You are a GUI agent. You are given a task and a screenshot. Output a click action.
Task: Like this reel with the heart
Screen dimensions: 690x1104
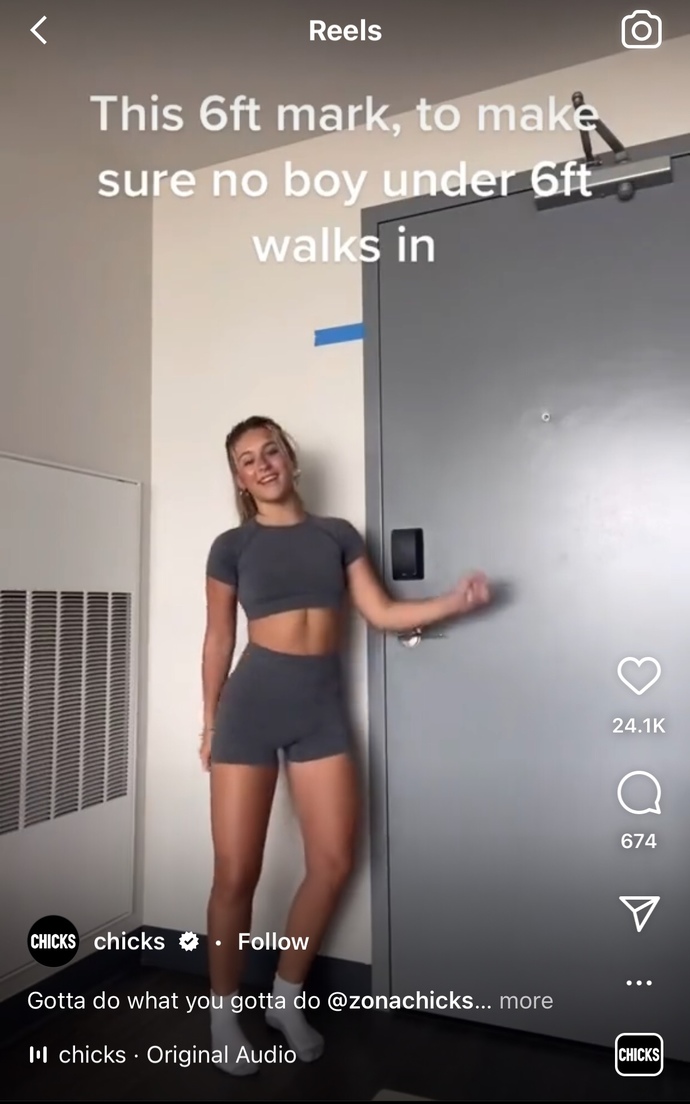click(639, 677)
